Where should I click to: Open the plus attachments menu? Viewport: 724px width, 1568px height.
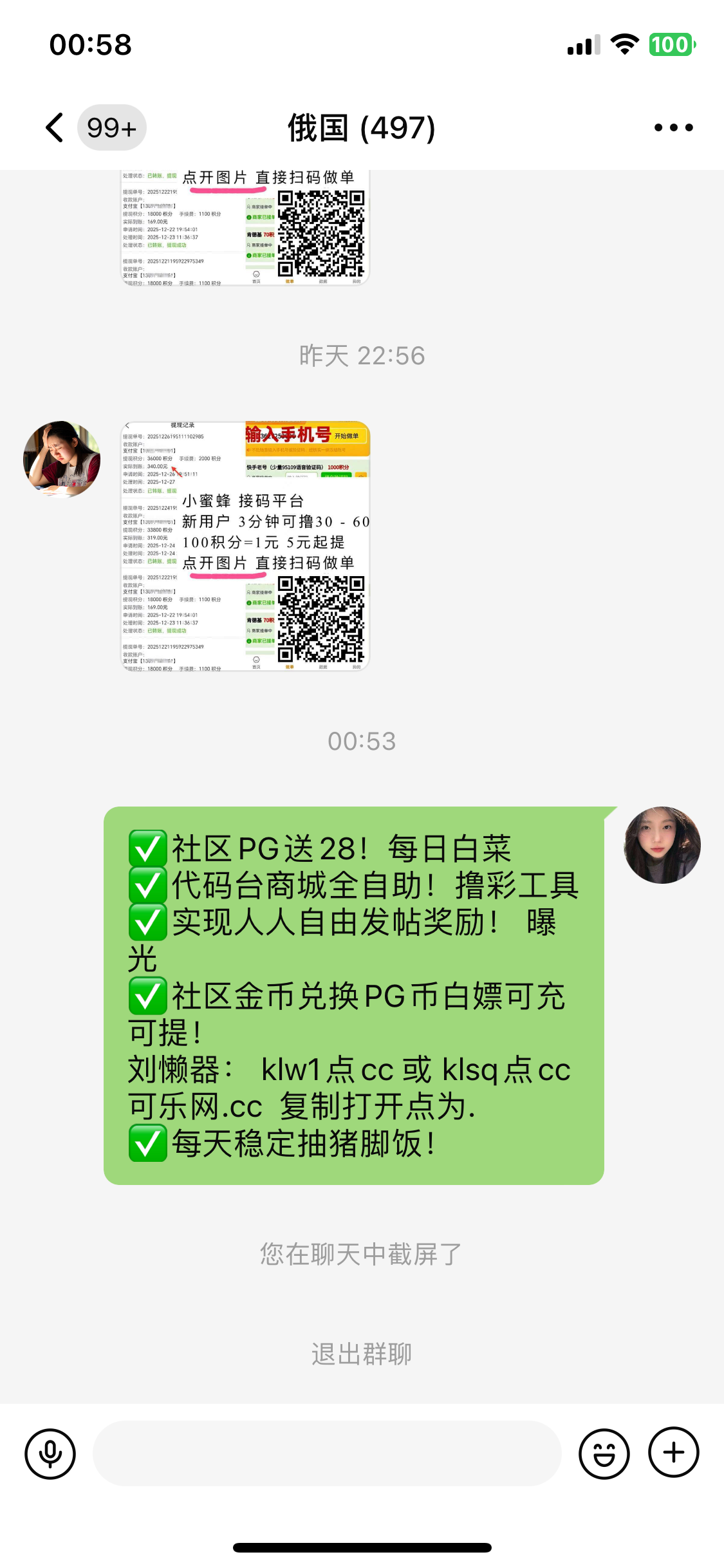(x=673, y=1452)
